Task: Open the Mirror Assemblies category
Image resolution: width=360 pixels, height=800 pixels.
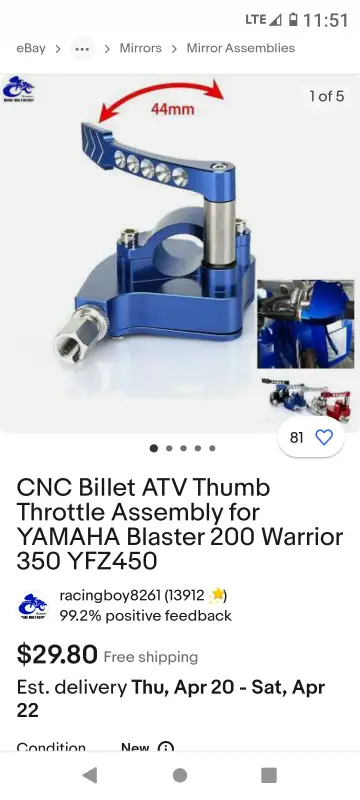Action: pyautogui.click(x=241, y=48)
